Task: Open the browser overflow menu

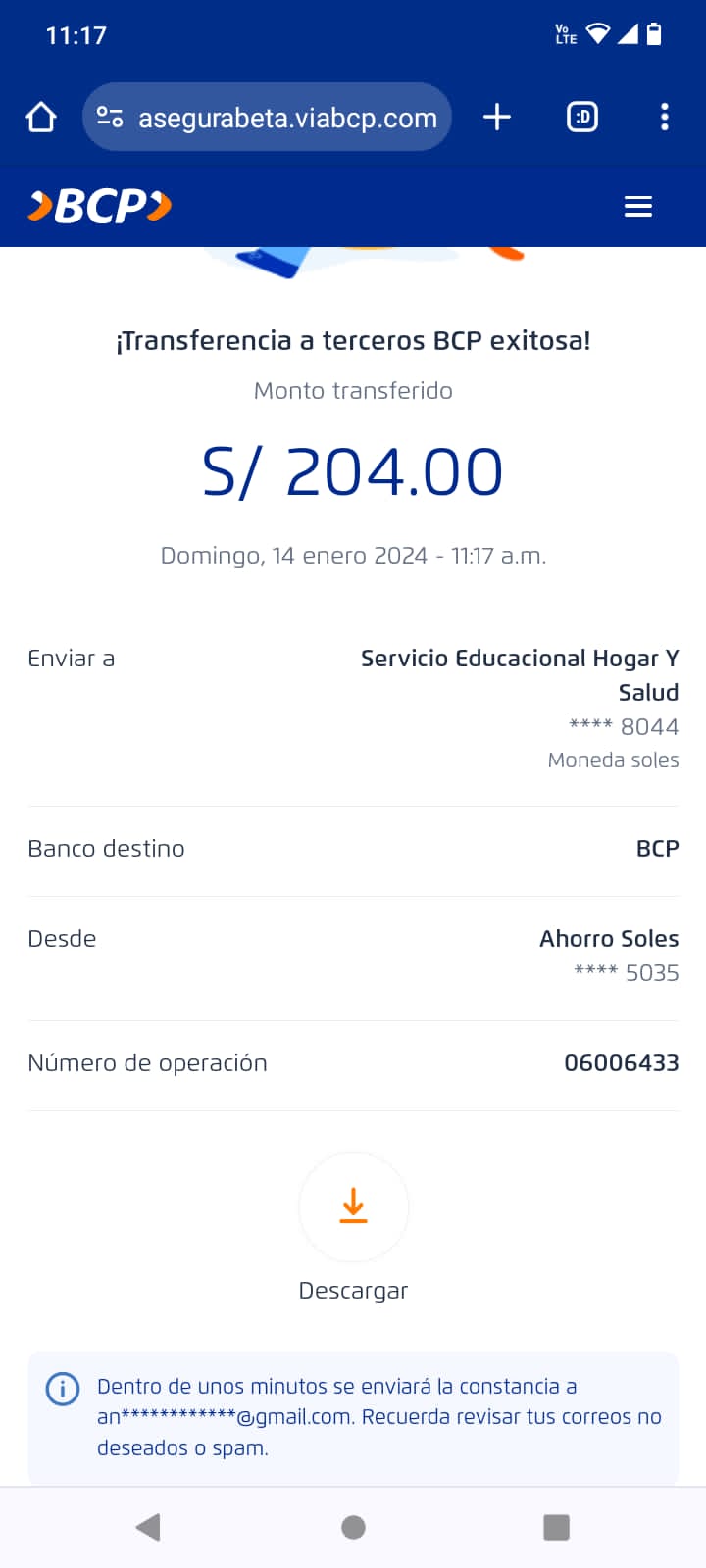Action: 665,118
